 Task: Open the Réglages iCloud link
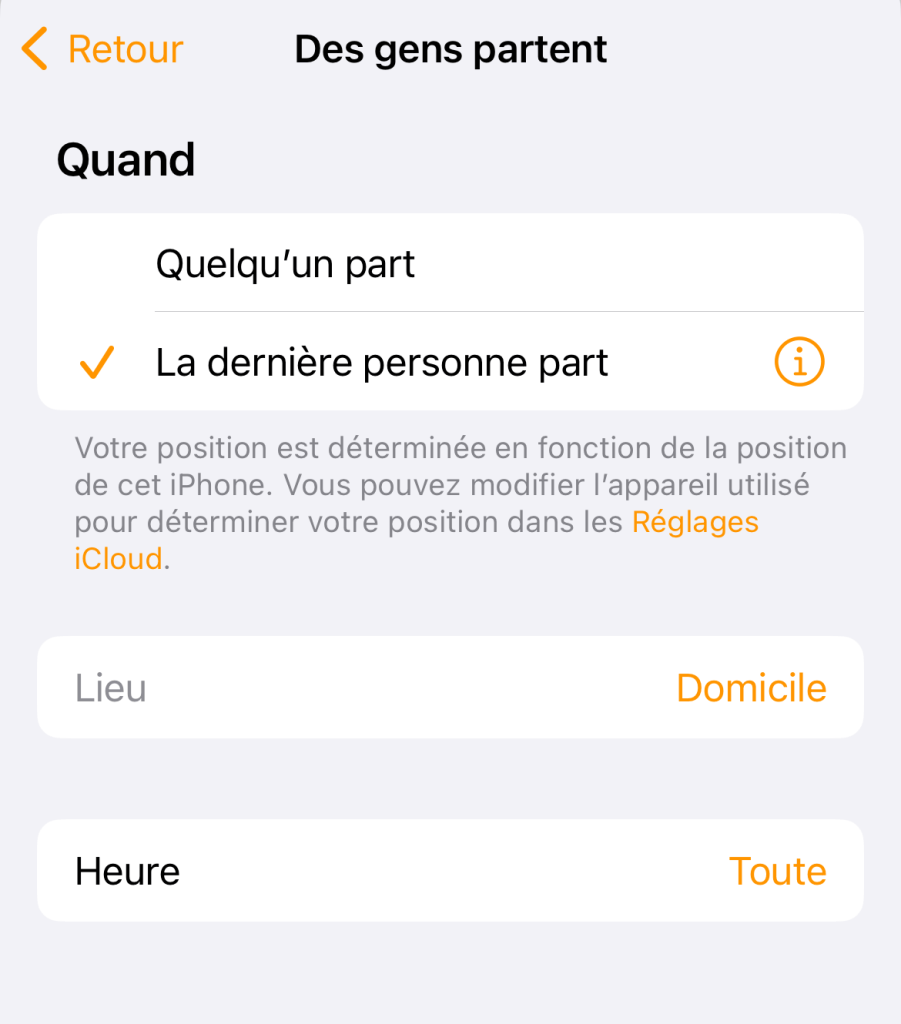(694, 522)
